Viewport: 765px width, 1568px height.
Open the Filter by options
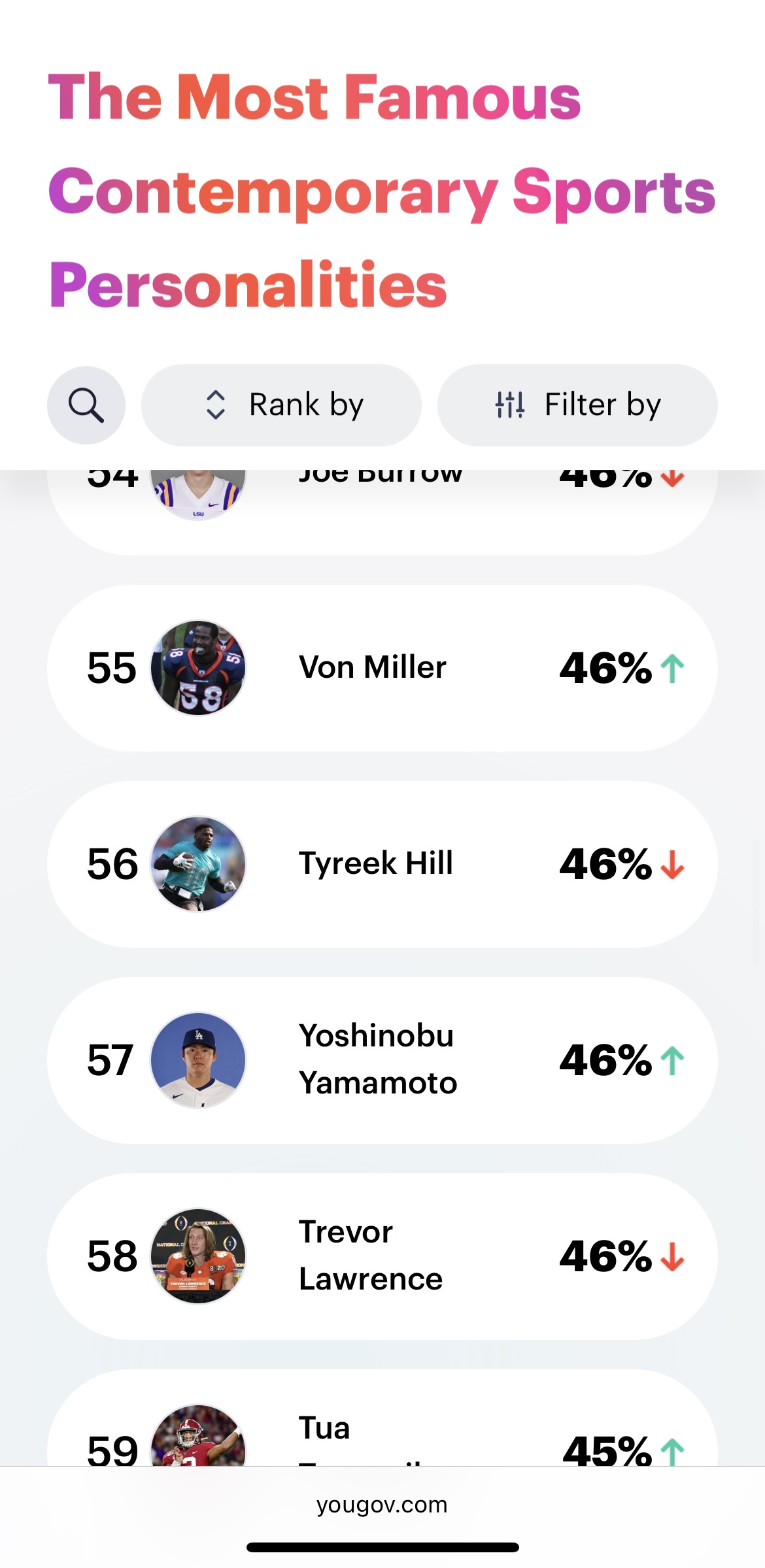[x=577, y=405]
